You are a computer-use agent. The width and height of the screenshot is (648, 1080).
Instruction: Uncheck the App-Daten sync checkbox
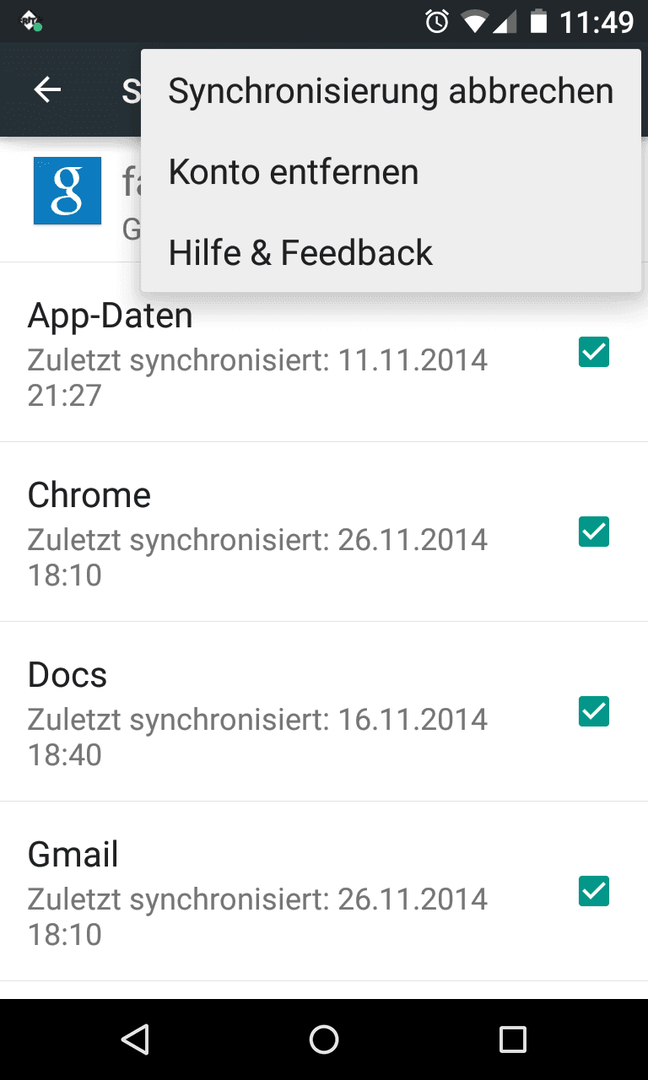click(594, 352)
